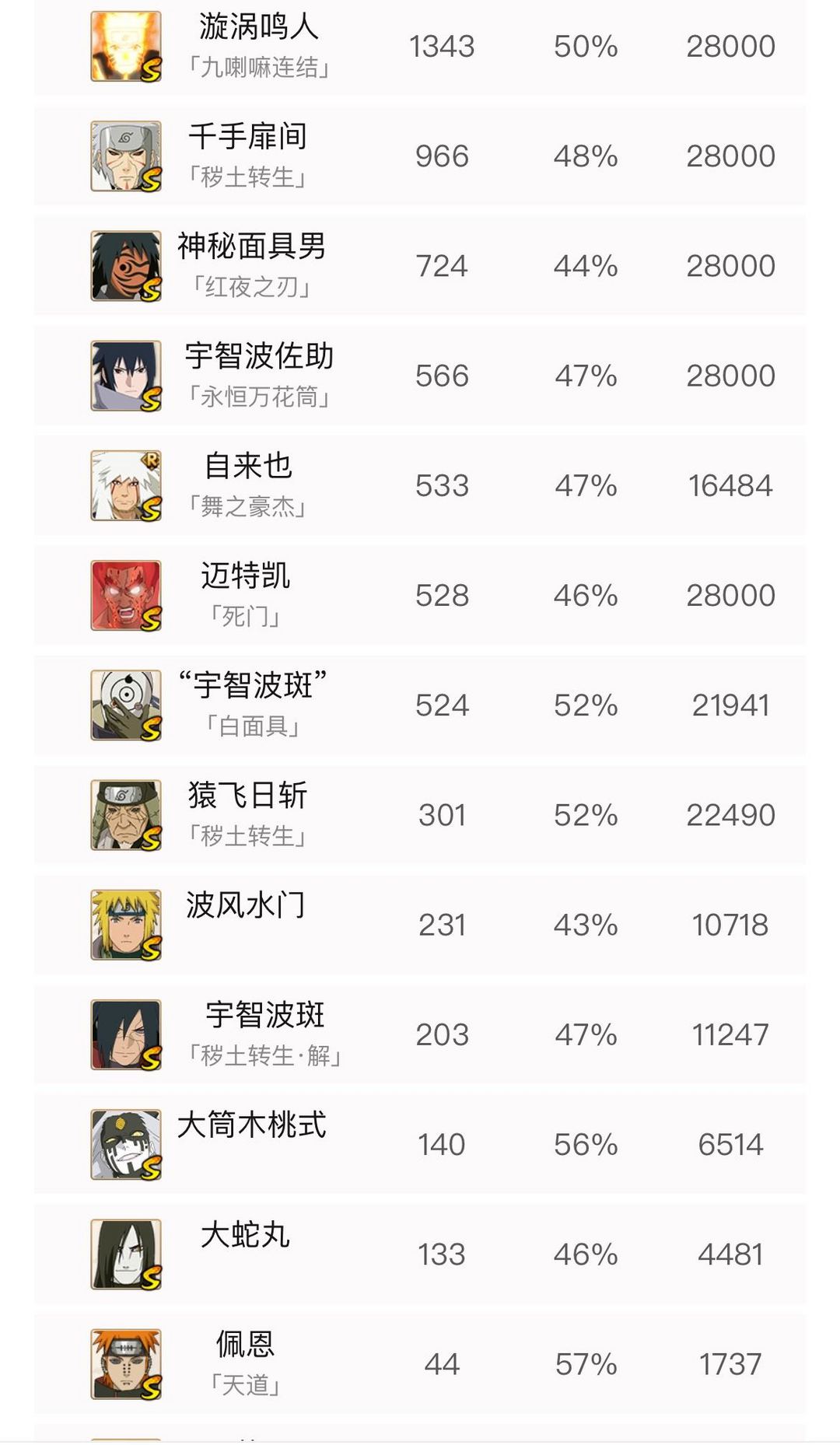Open the 猿飞日斩「秽土转生」row
This screenshot has height=1445, width=840.
coord(420,815)
